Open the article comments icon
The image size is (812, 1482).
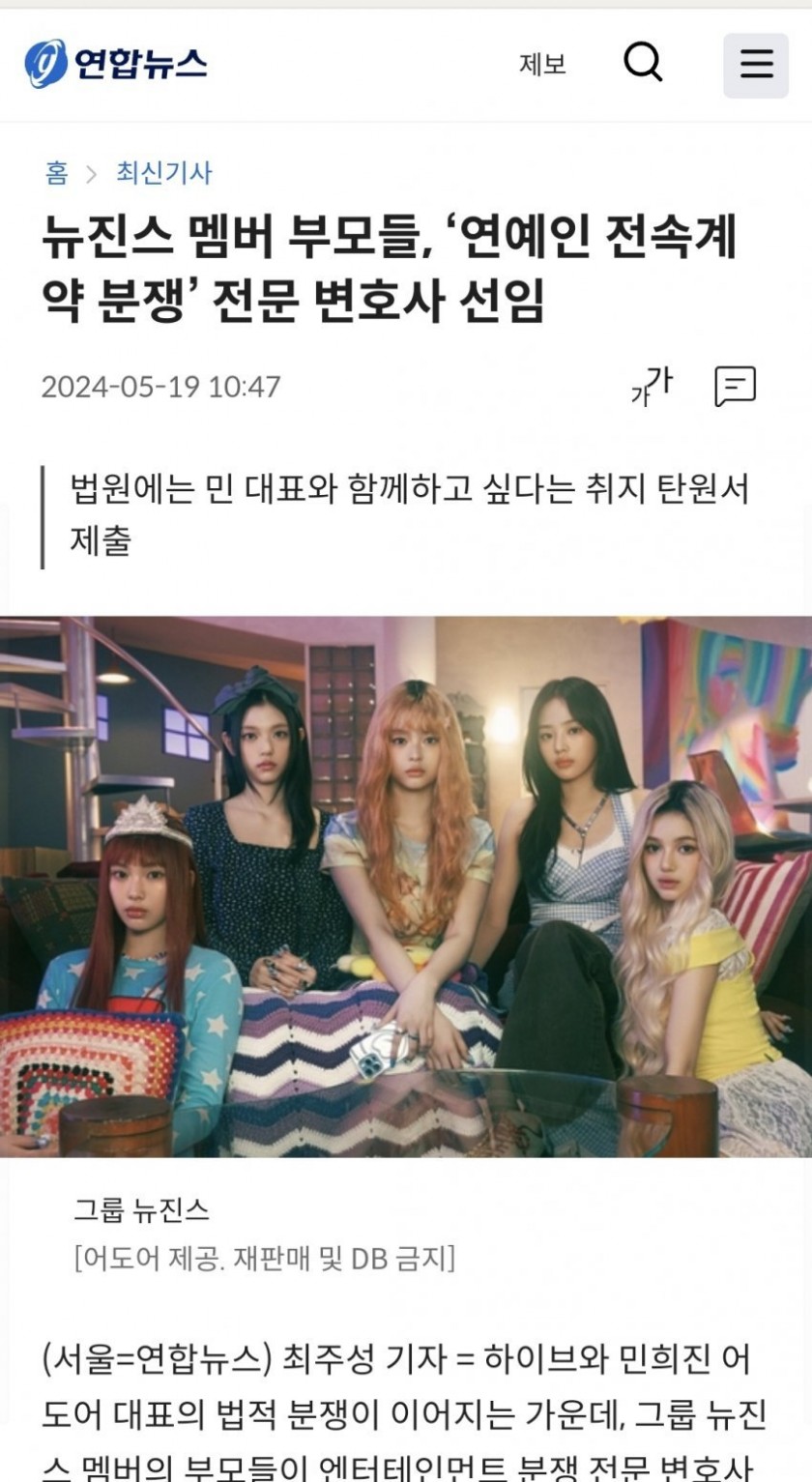click(735, 387)
